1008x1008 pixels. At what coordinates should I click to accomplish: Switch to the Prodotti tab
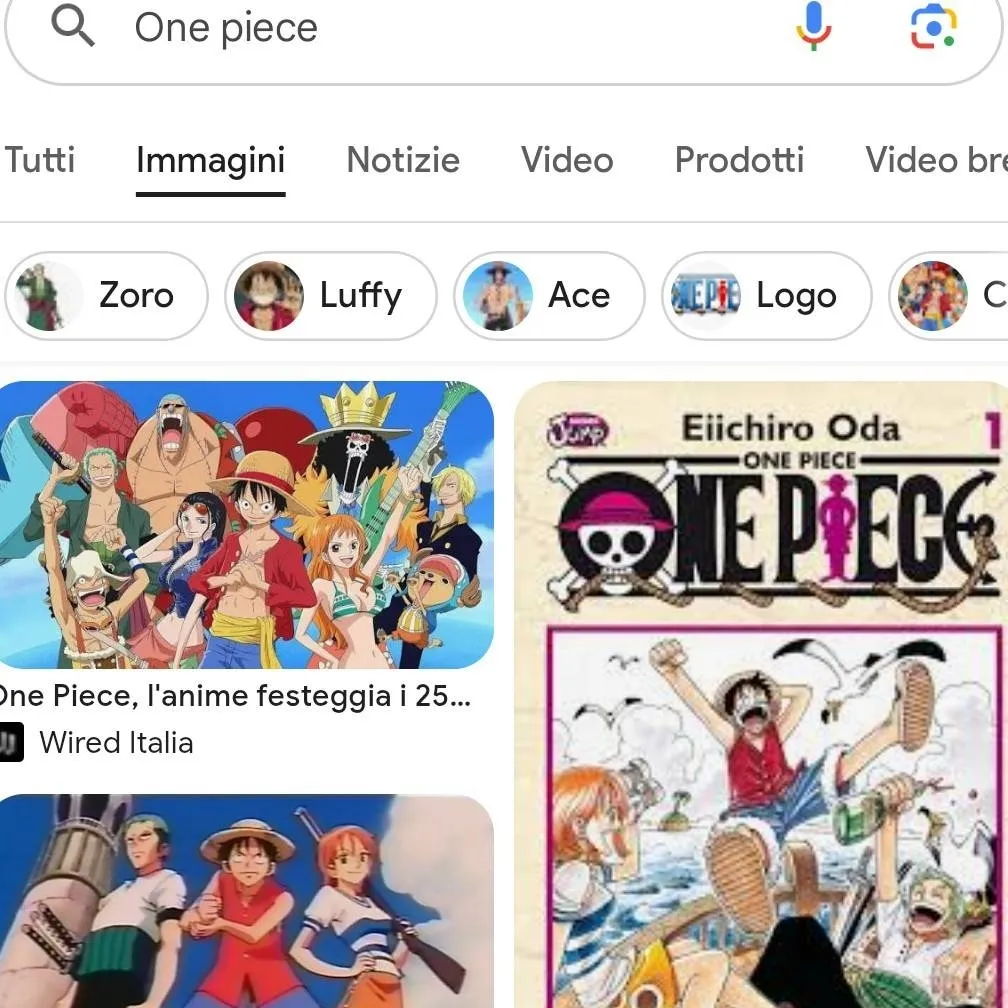(739, 160)
